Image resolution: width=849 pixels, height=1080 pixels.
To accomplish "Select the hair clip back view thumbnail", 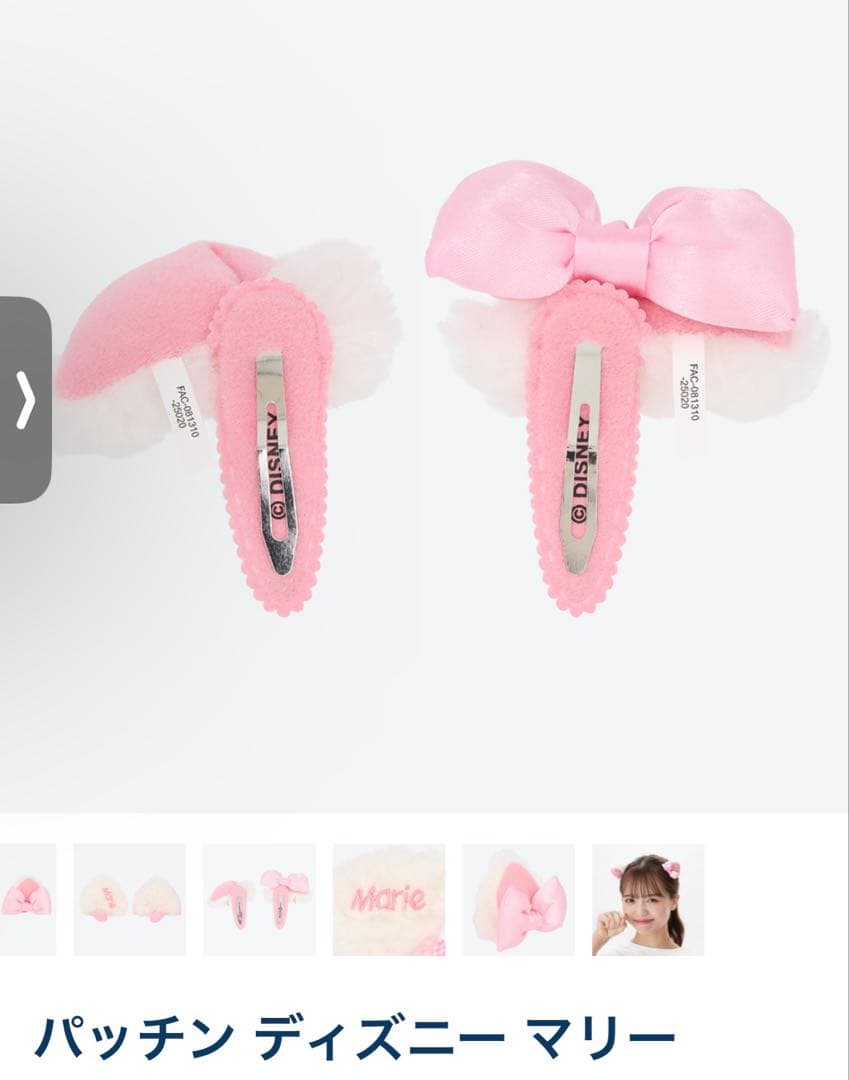I will click(259, 899).
